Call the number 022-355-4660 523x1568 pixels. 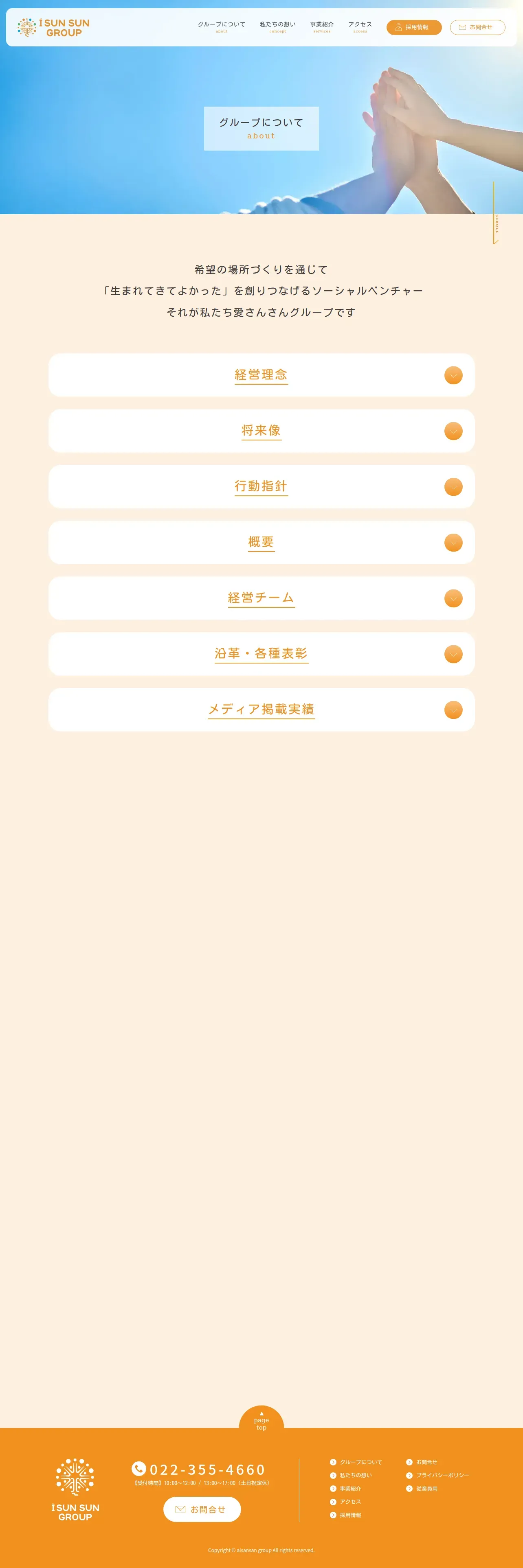click(x=207, y=1469)
